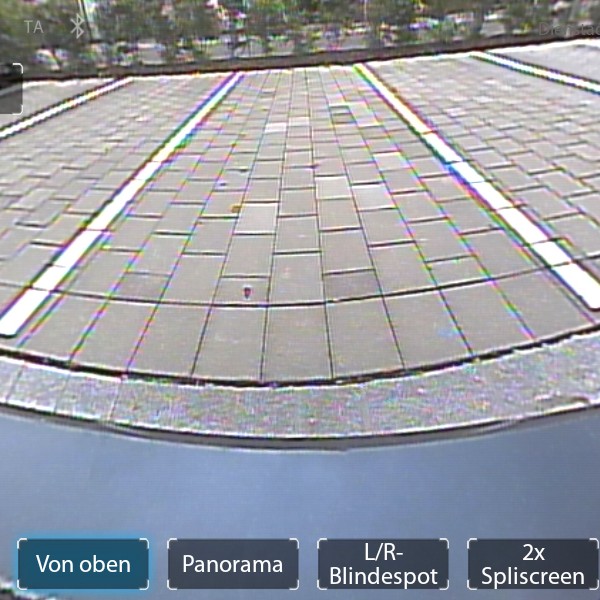Open the L/R-Blindespot camera view

pyautogui.click(x=383, y=564)
